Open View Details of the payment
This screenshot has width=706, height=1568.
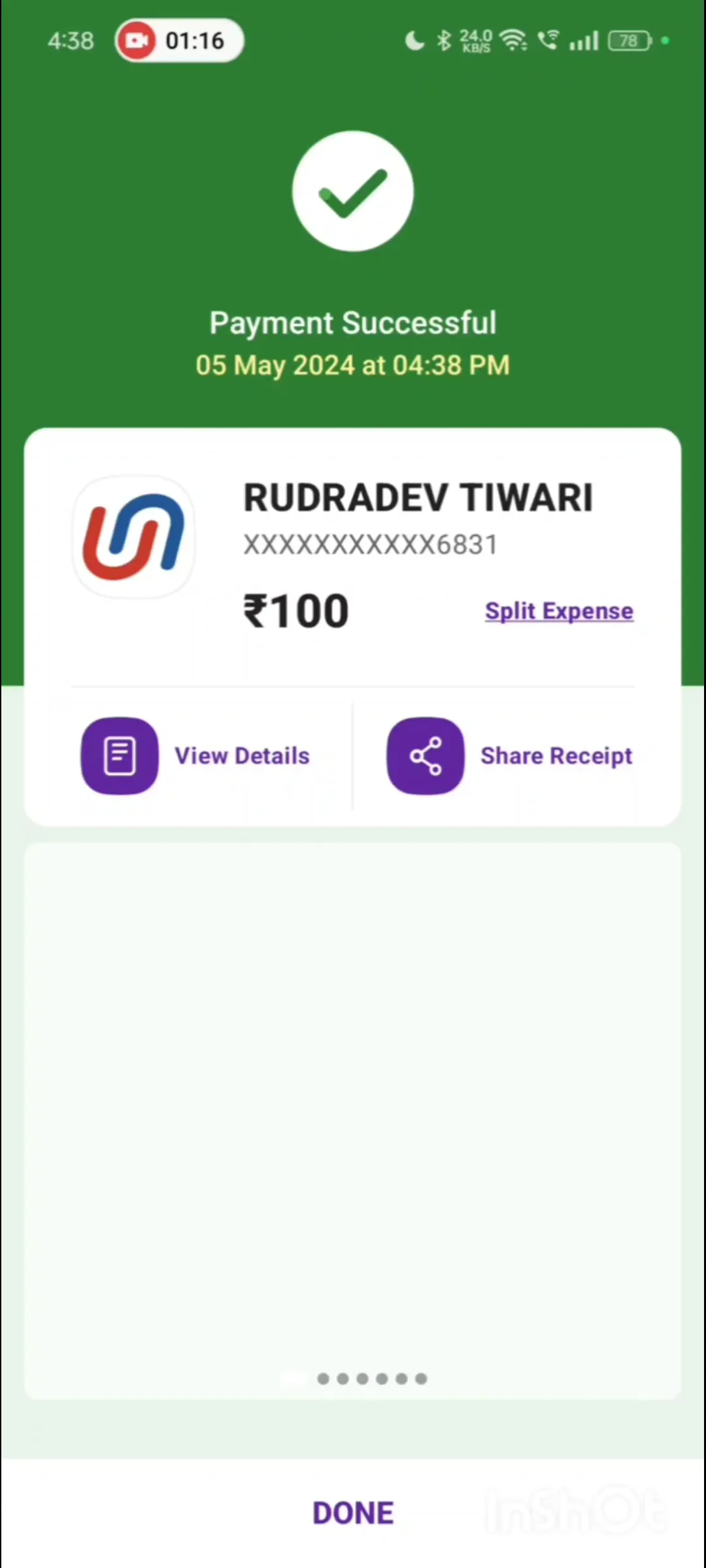(x=196, y=756)
